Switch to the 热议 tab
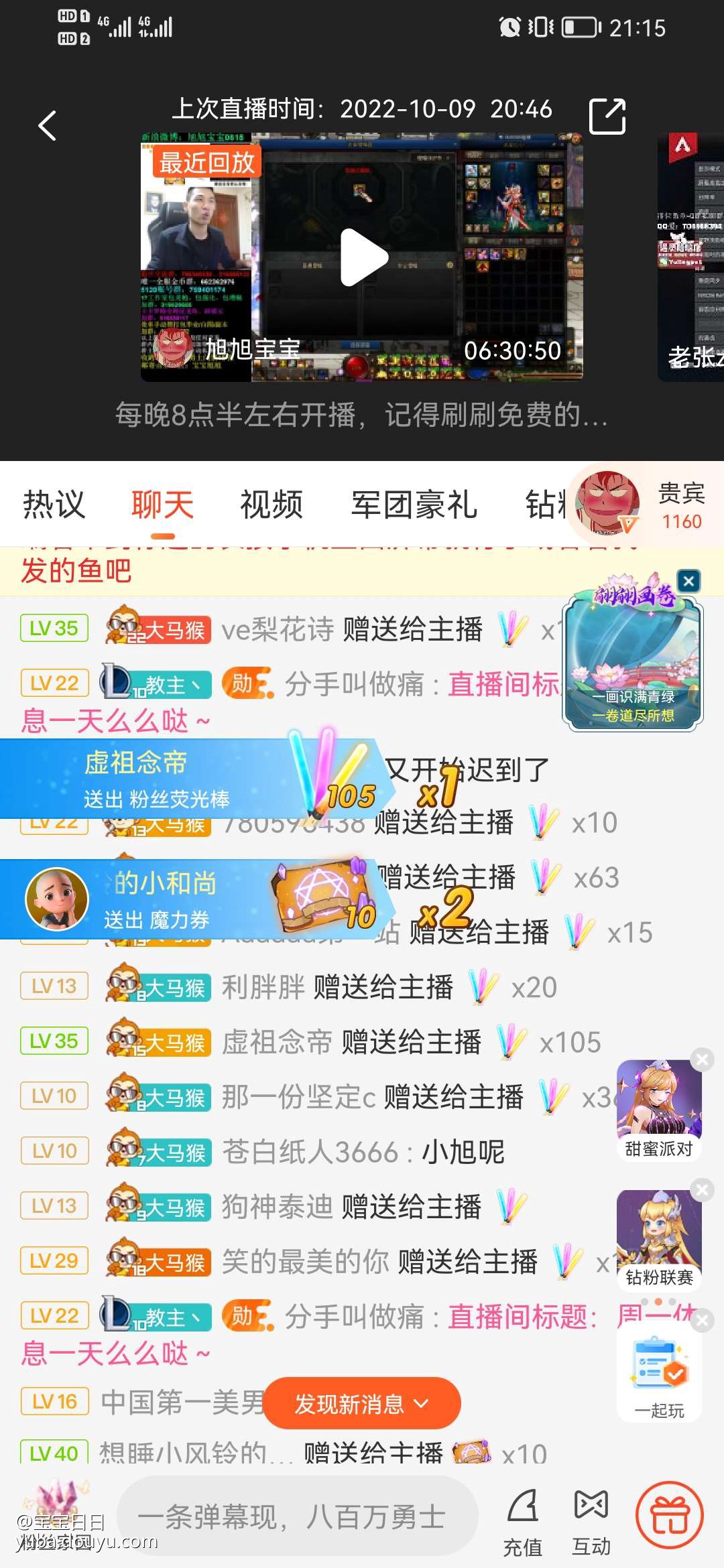 point(54,505)
